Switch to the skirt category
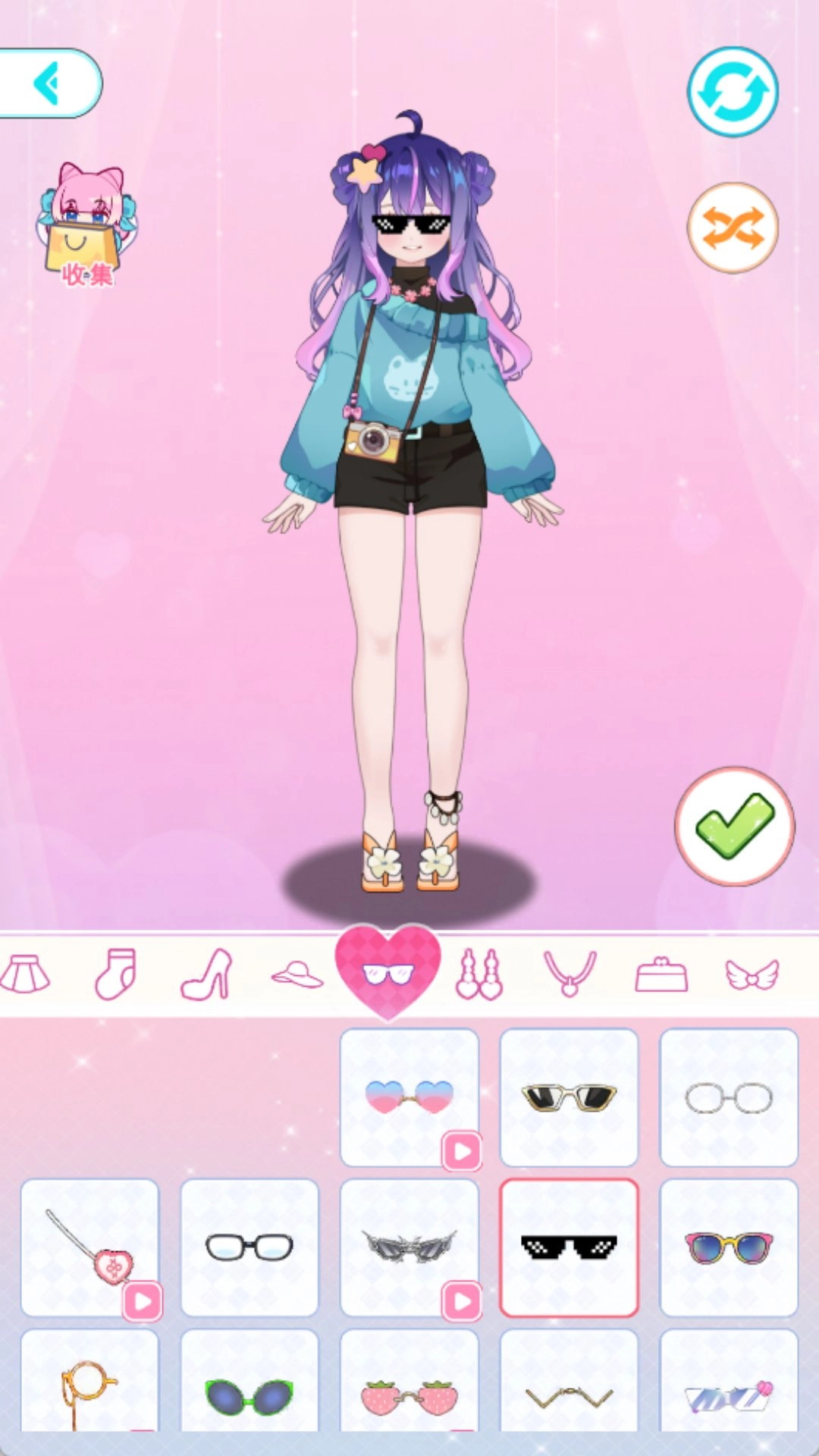 (x=26, y=974)
